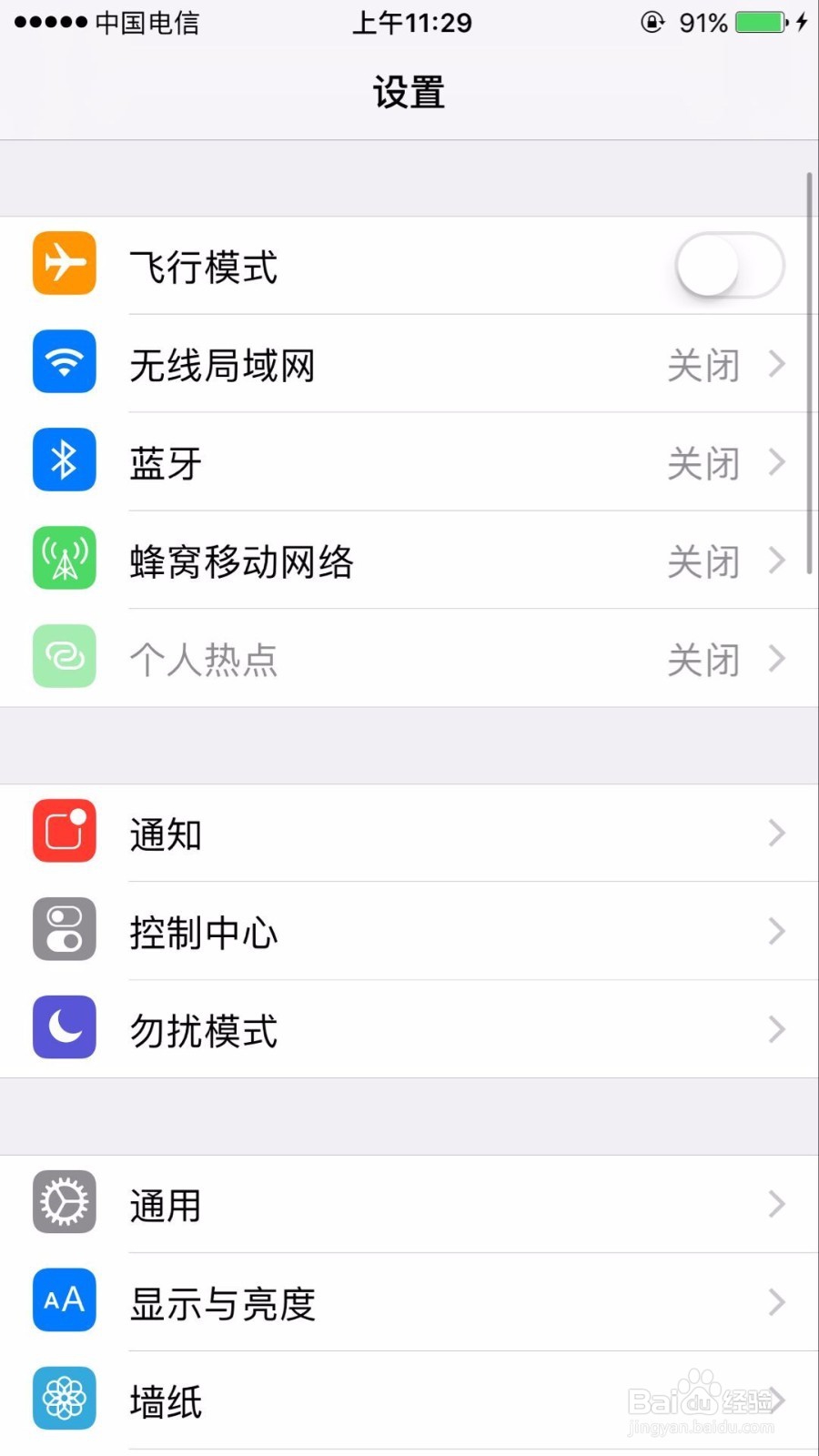
Task: Tap the personal hotspot chain icon
Action: 64,656
